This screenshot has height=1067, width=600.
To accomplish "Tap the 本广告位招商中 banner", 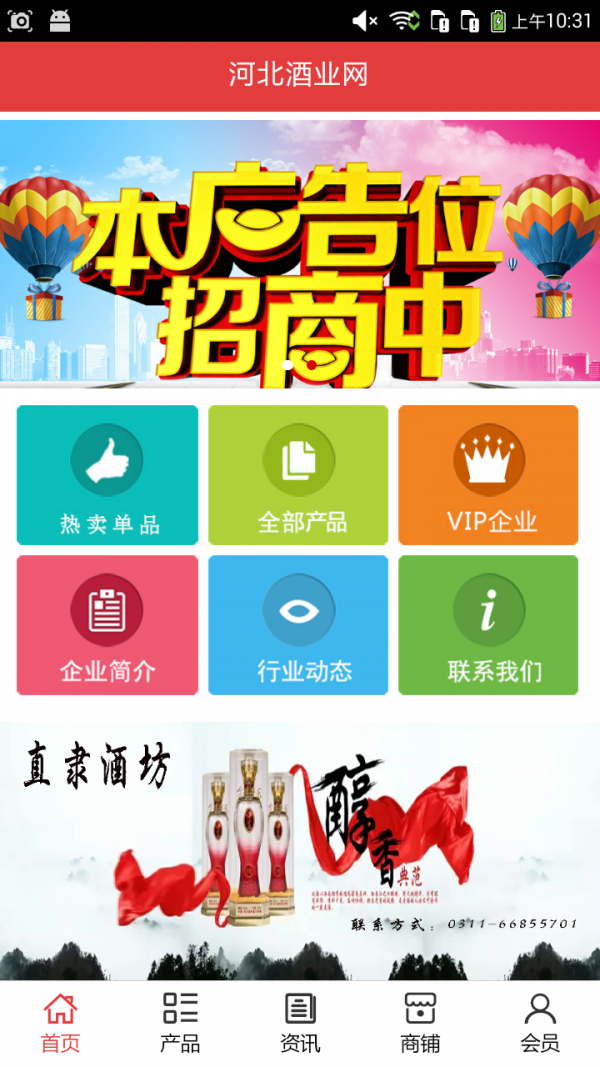I will (300, 253).
